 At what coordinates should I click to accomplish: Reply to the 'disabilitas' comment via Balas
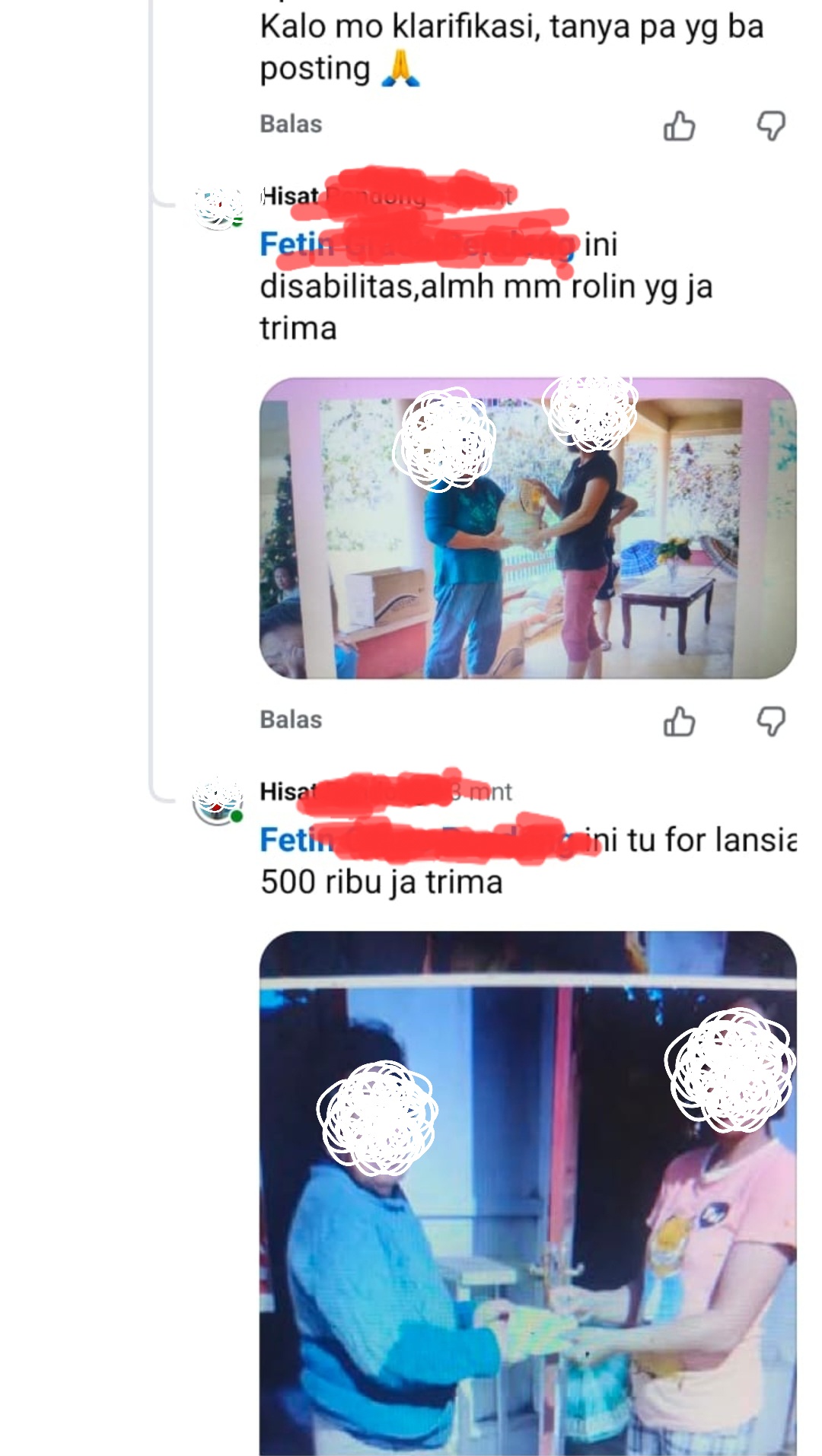click(291, 720)
